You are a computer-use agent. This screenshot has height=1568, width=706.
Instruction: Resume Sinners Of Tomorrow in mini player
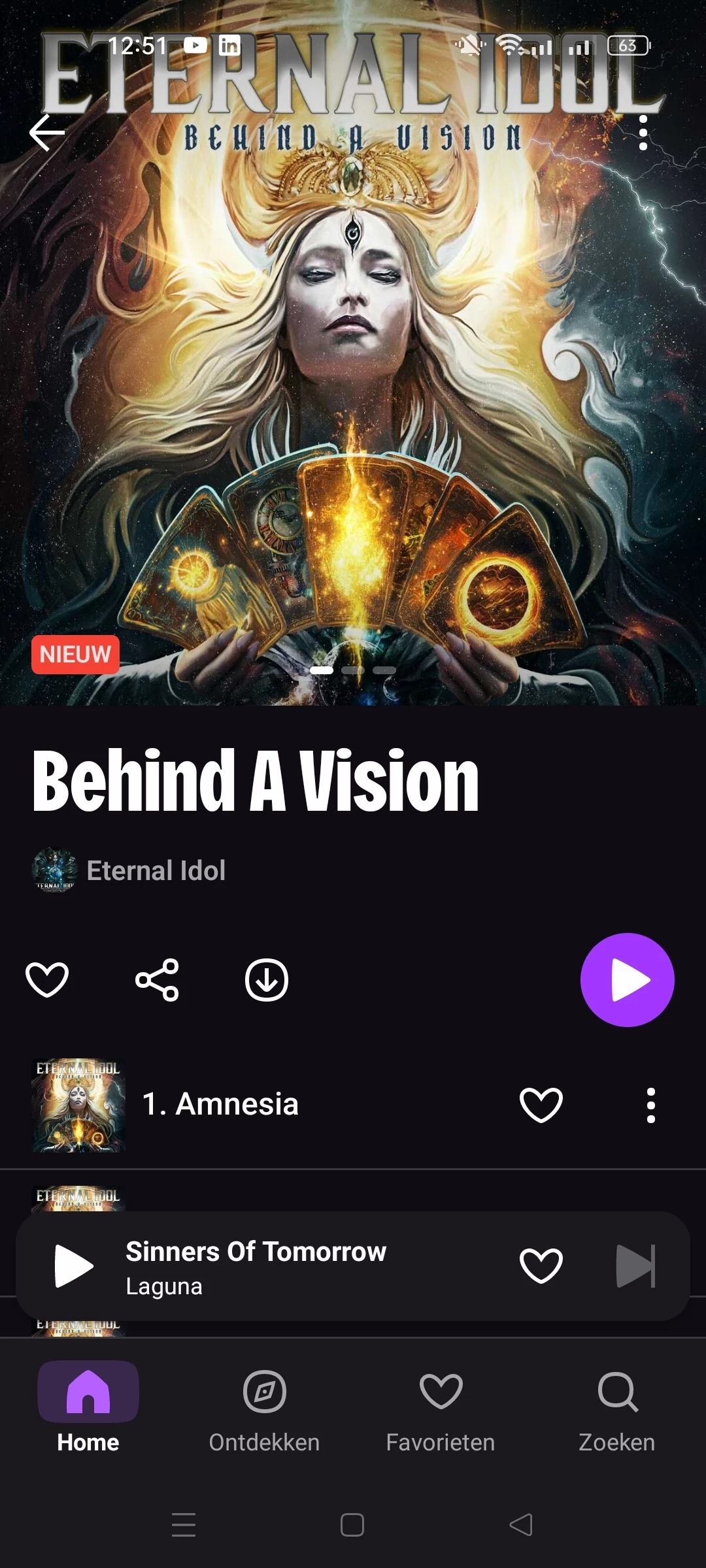pyautogui.click(x=73, y=1266)
